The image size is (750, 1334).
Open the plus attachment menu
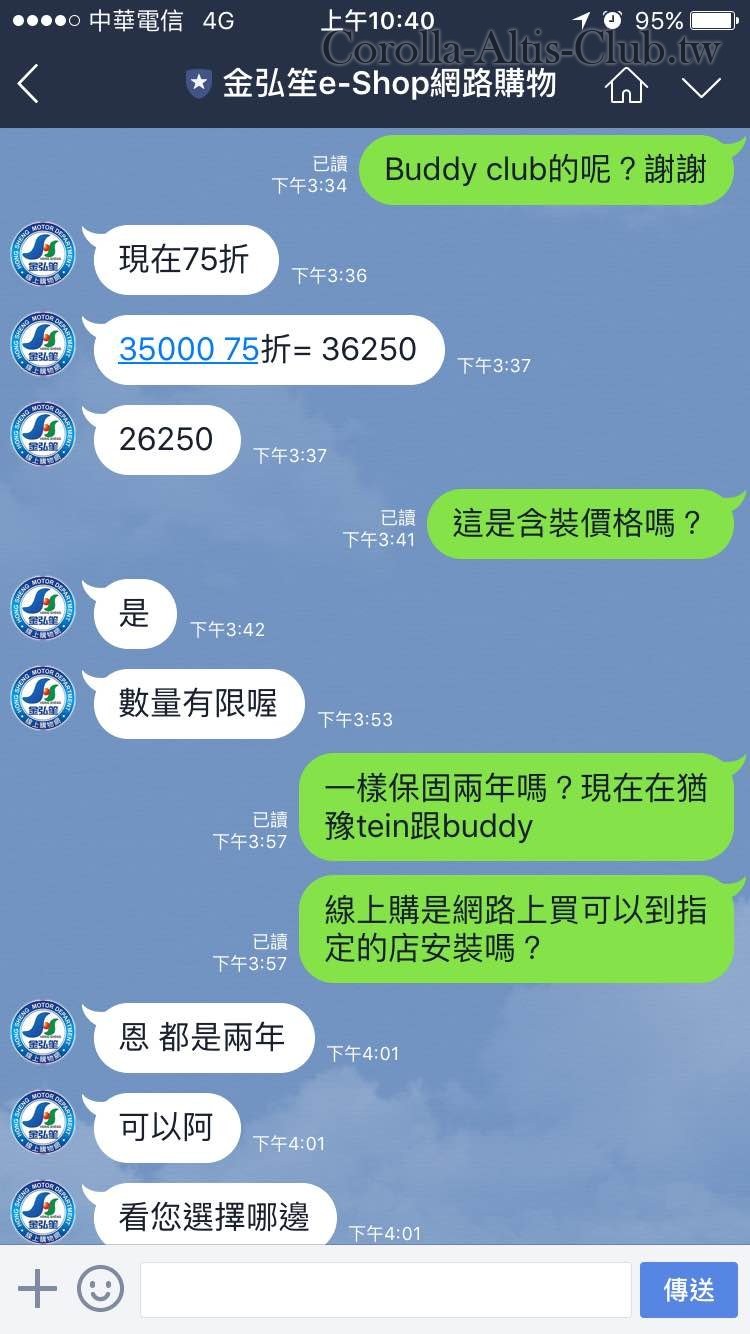point(38,1289)
